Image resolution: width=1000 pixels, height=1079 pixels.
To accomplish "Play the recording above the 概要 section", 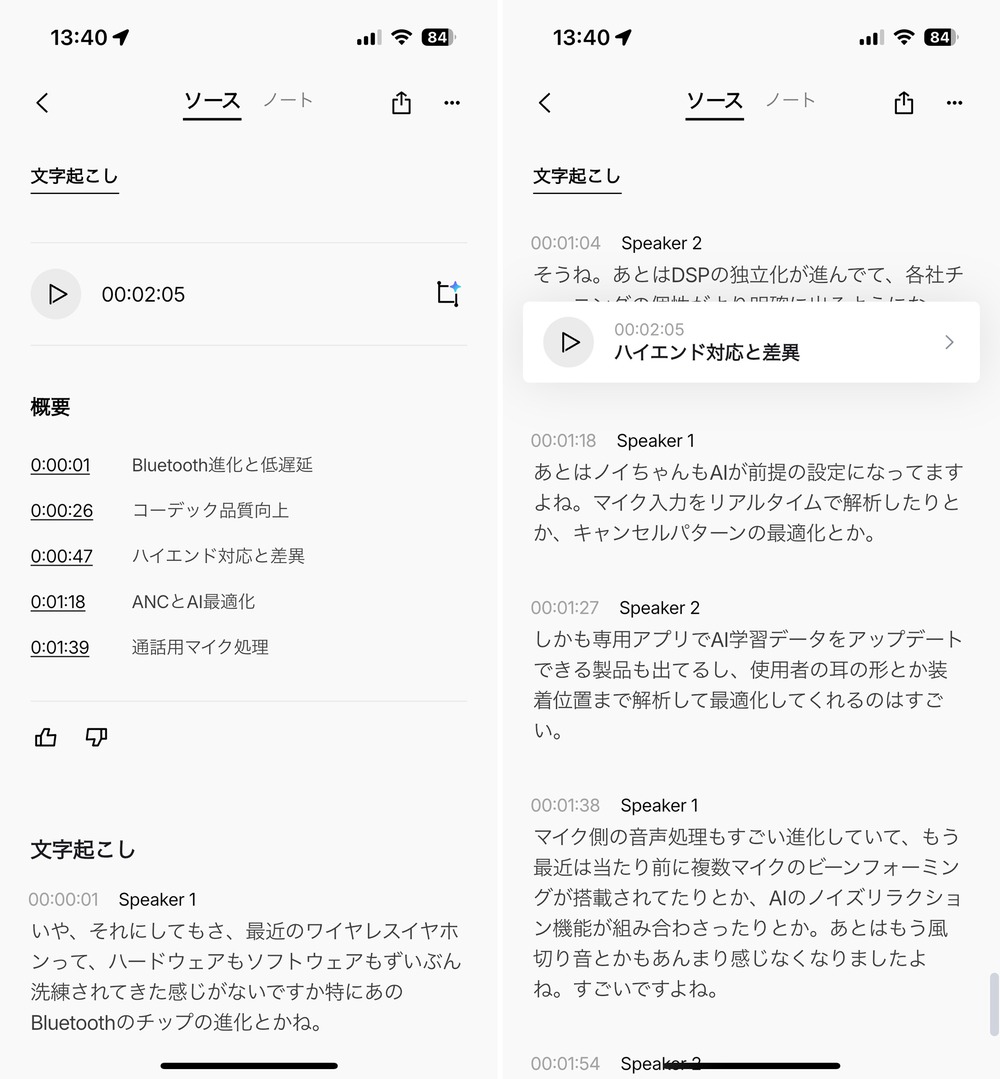I will [x=56, y=294].
